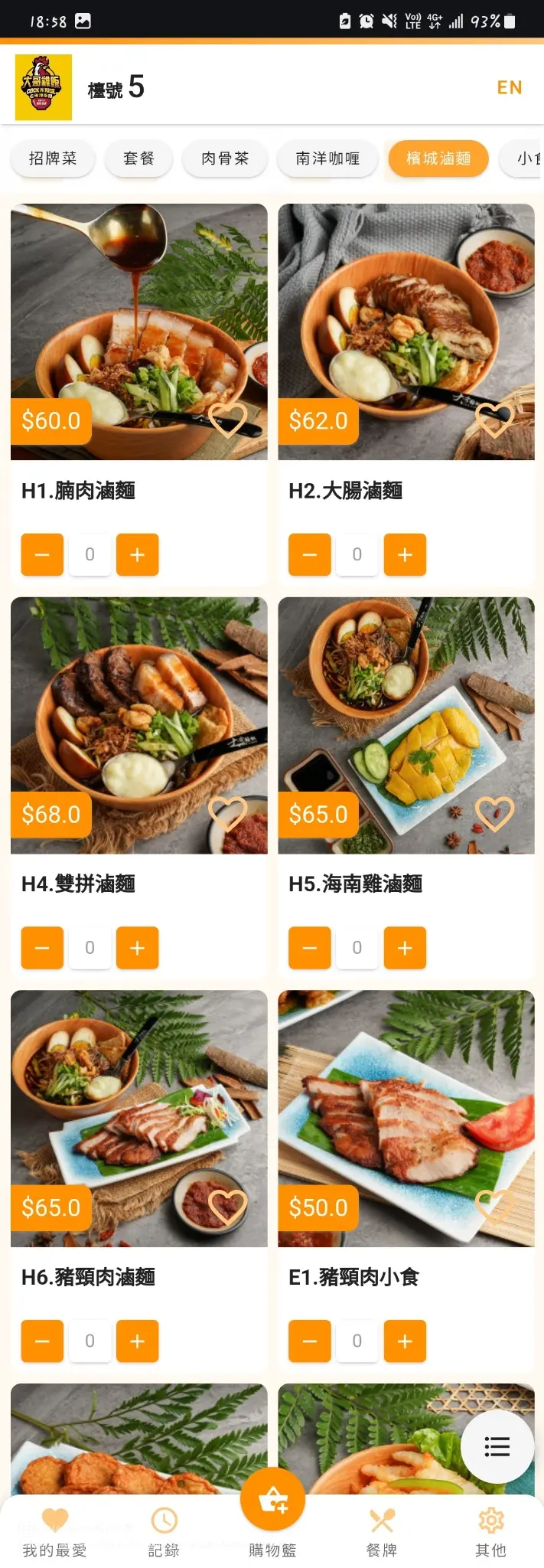544x1568 pixels.
Task: Tap plus for E1.豬頸肉小食
Action: pyautogui.click(x=405, y=1341)
